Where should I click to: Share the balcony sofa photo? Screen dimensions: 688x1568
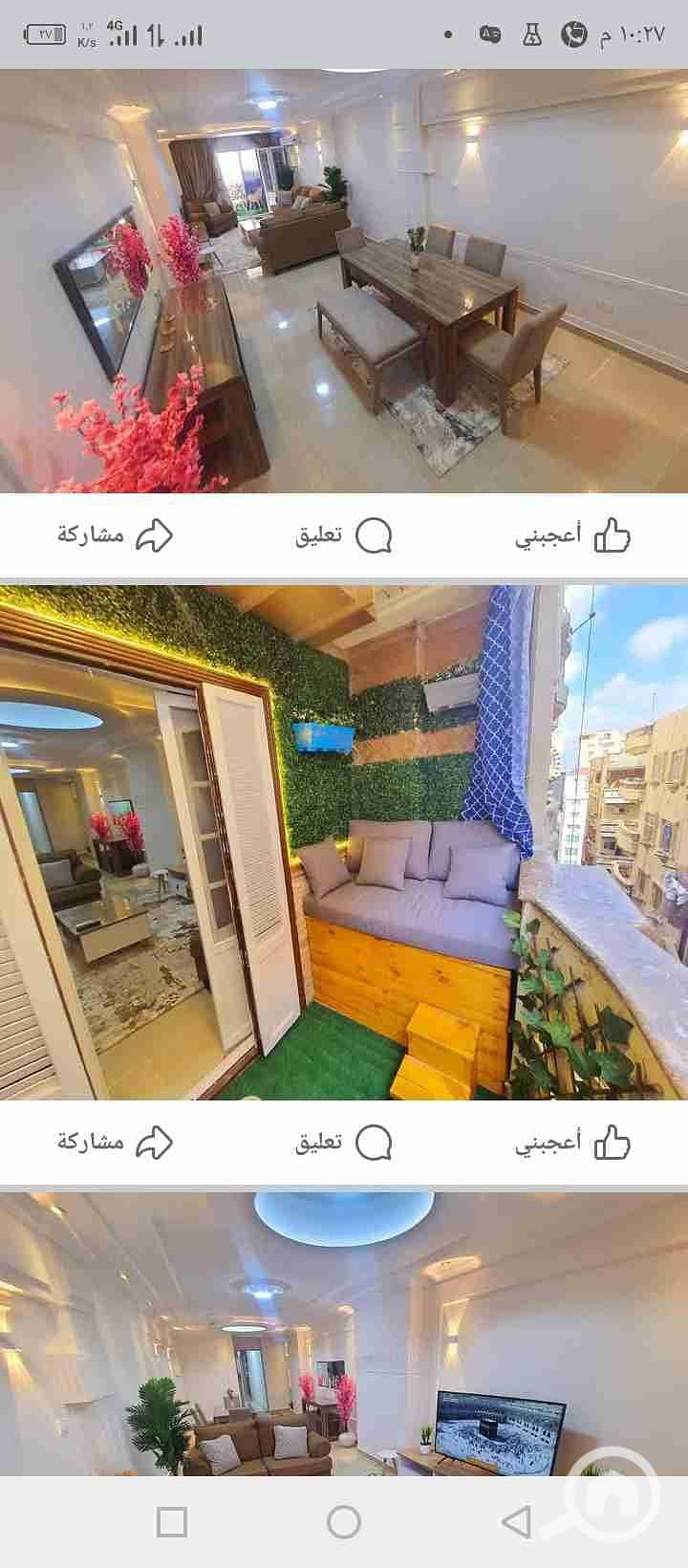tap(115, 1142)
